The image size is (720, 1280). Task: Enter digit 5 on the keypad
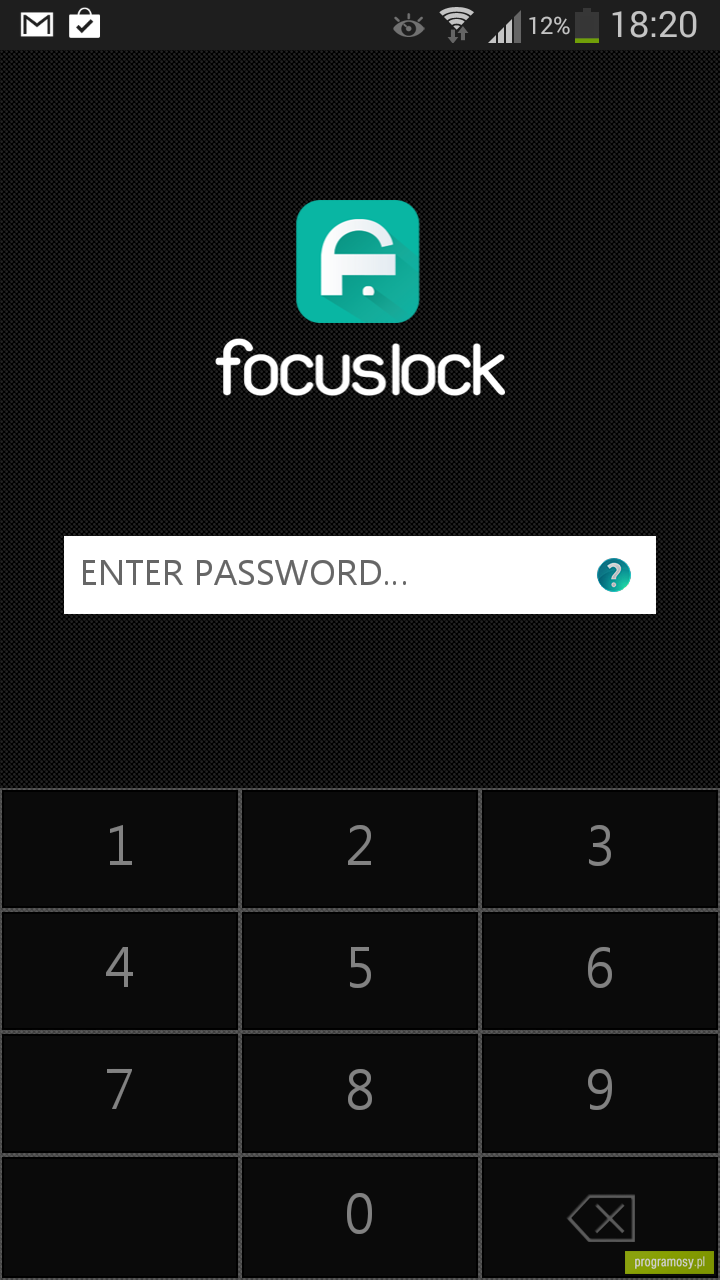360,970
